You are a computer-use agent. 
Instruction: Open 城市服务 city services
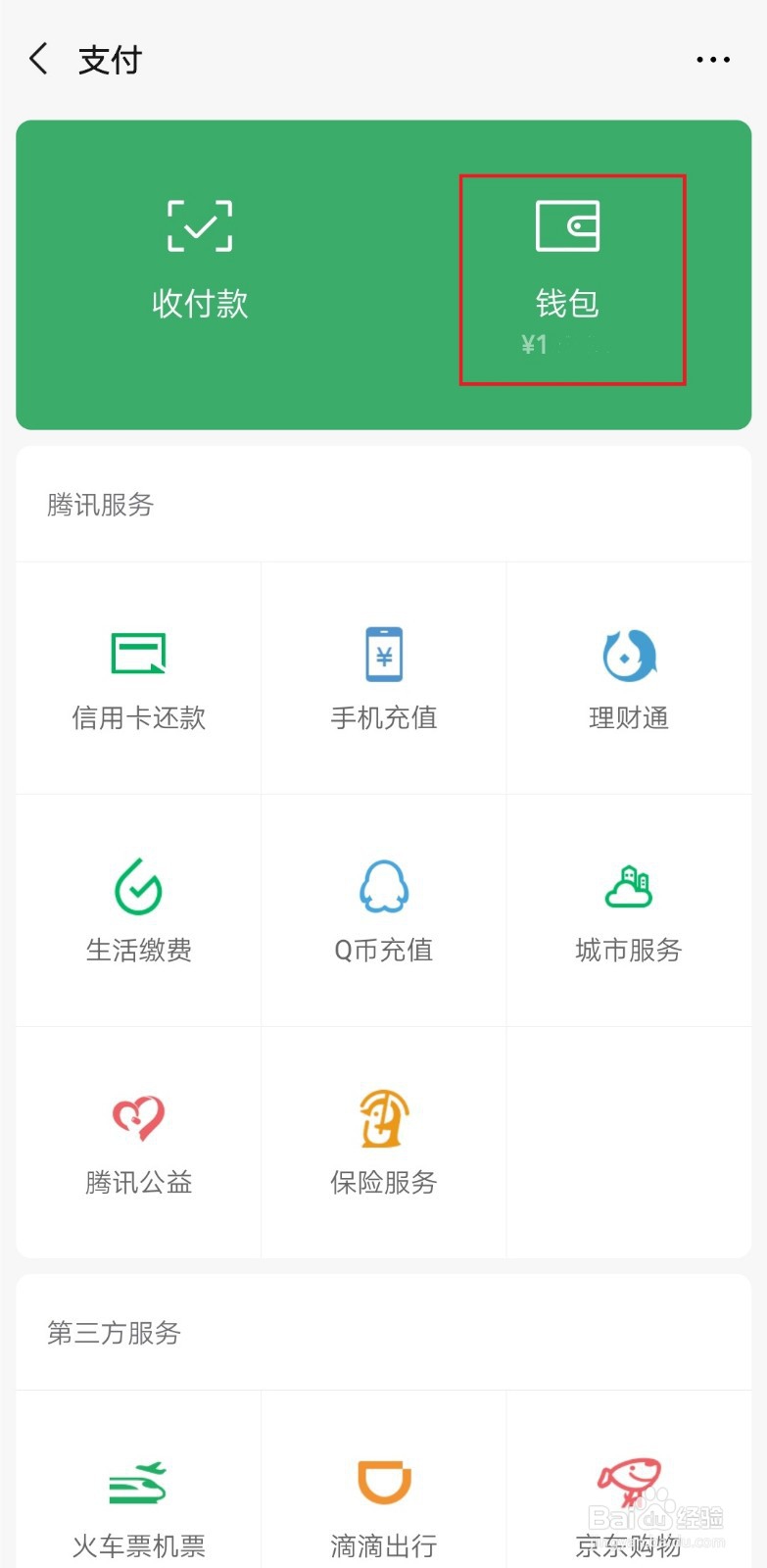[x=629, y=910]
